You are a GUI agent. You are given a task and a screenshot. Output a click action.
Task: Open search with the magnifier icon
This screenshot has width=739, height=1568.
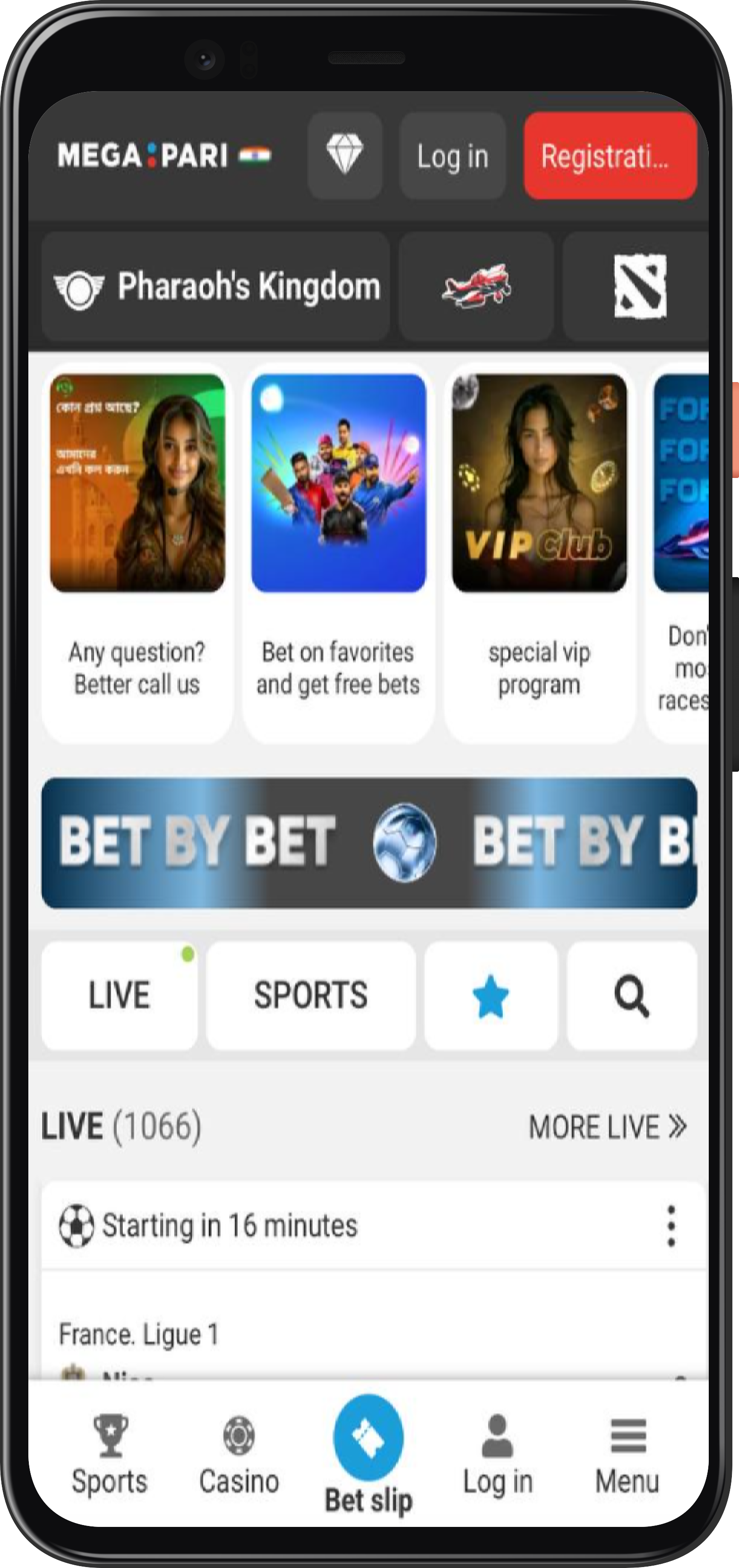(632, 995)
